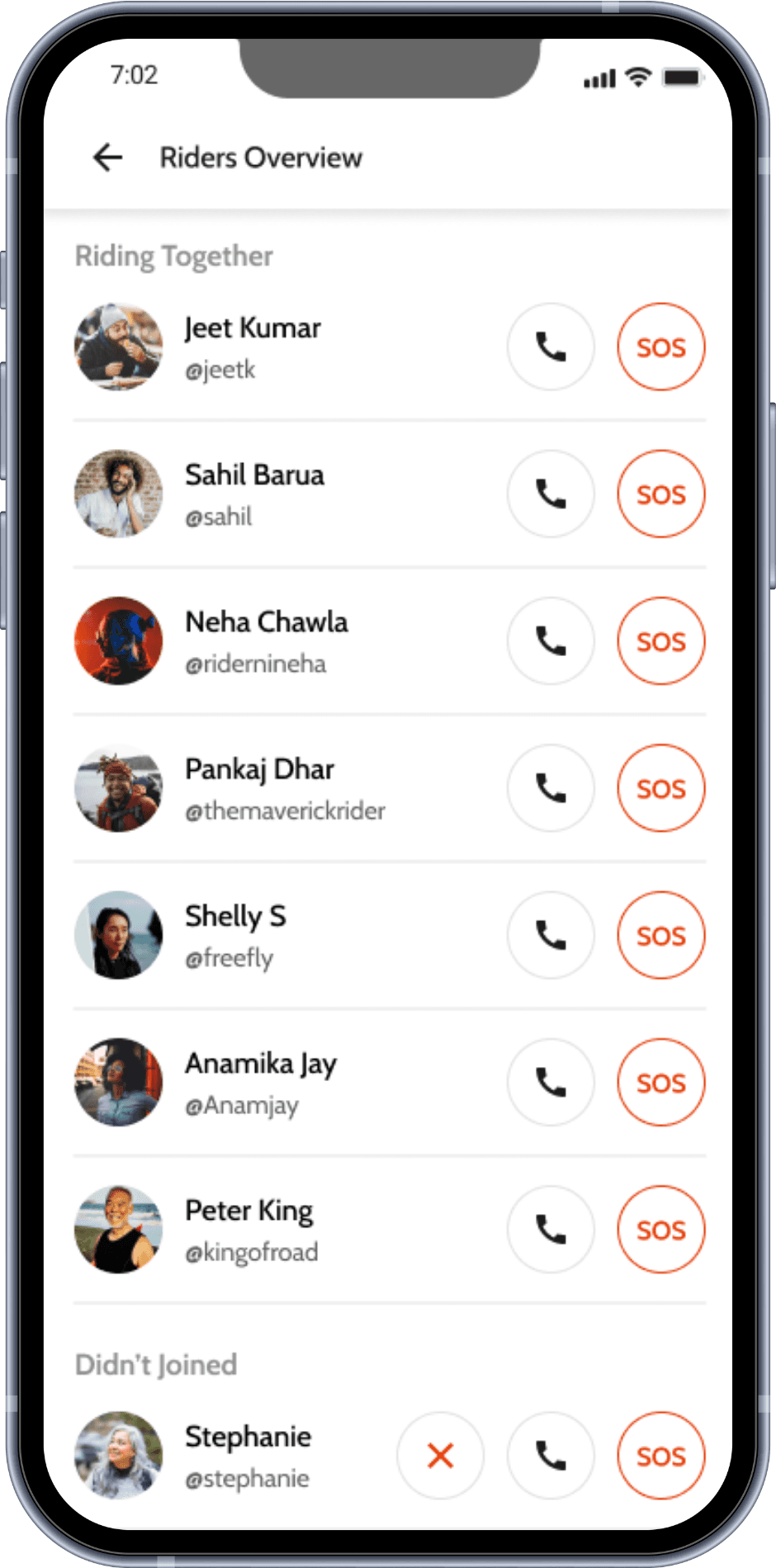776x1568 pixels.
Task: Call Pankaj Dhar
Action: [551, 788]
